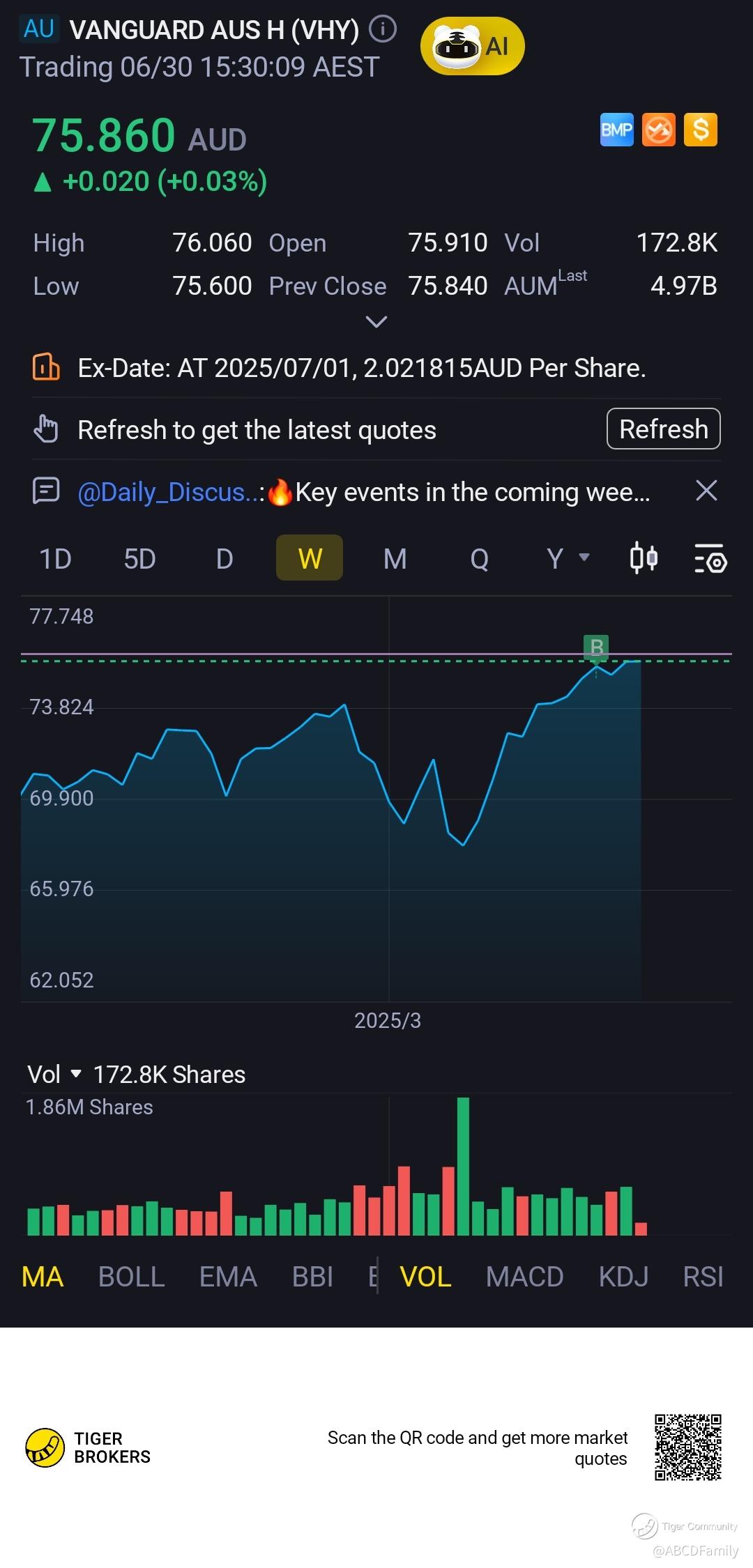Expand more quote details chevron

(x=376, y=322)
